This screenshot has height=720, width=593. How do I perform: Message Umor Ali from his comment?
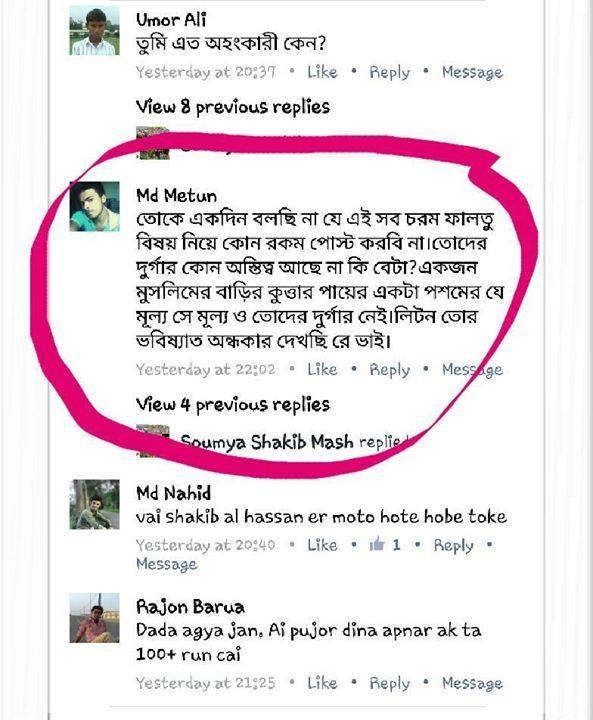click(x=472, y=72)
